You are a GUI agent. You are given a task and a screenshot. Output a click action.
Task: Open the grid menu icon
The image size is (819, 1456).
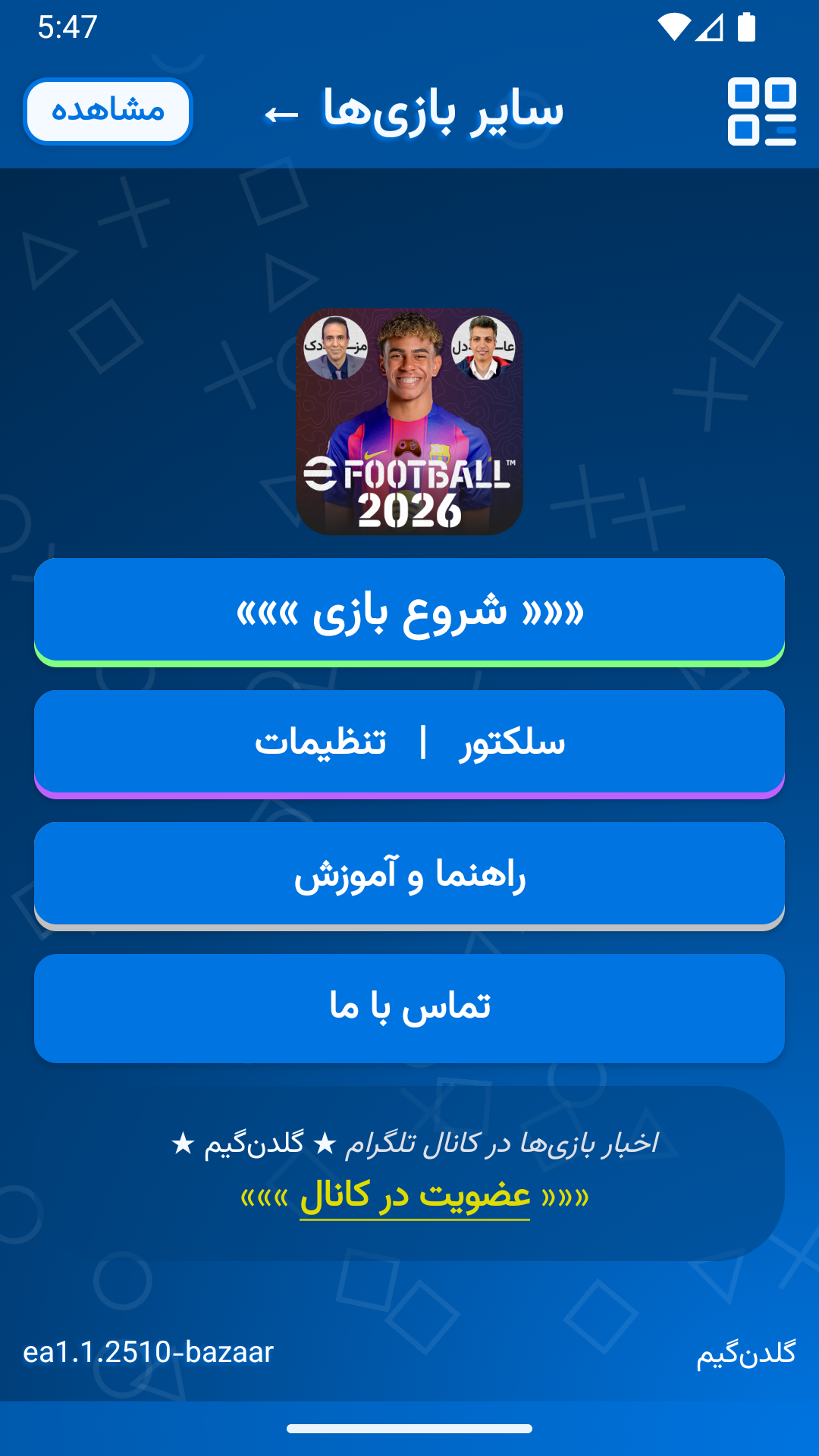[x=761, y=111]
